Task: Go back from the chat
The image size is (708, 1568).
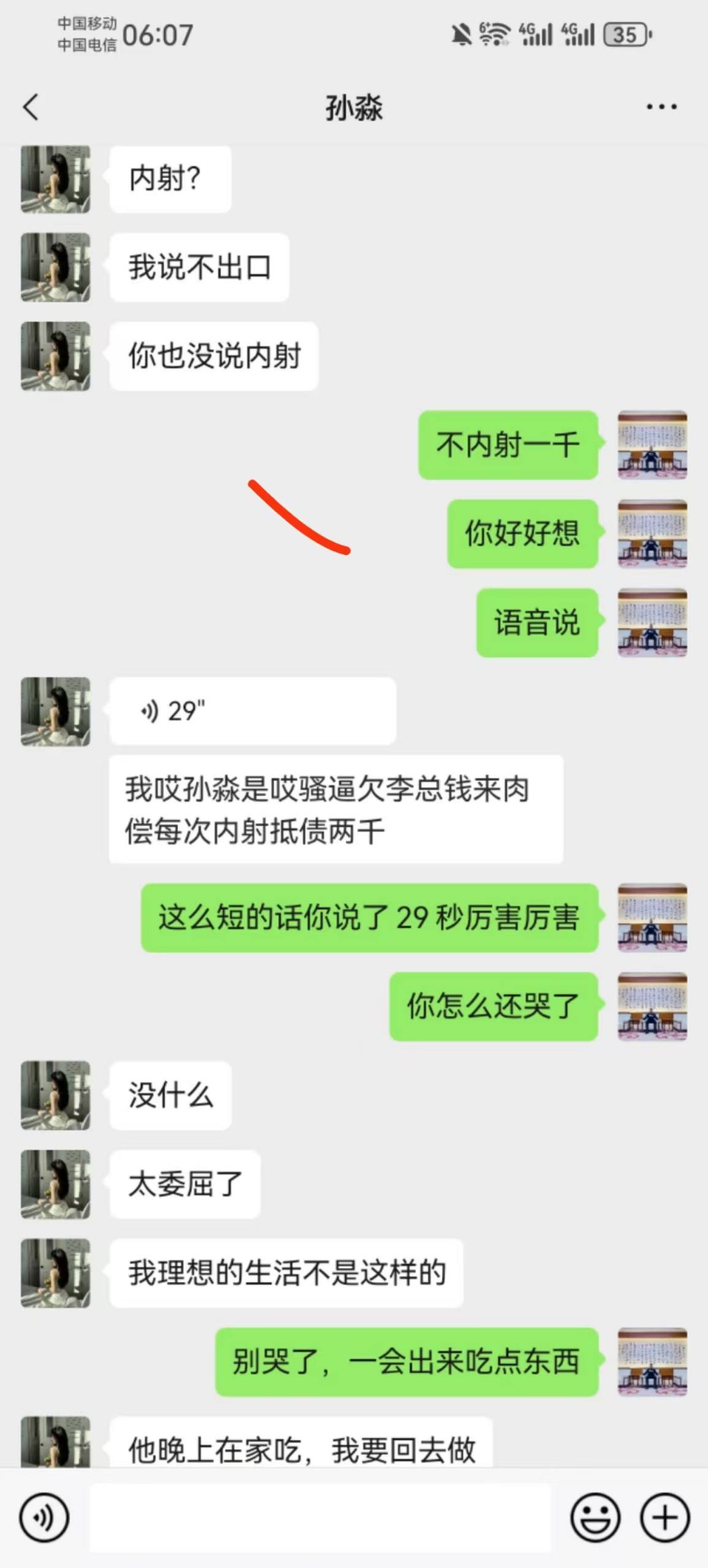Action: coord(31,107)
